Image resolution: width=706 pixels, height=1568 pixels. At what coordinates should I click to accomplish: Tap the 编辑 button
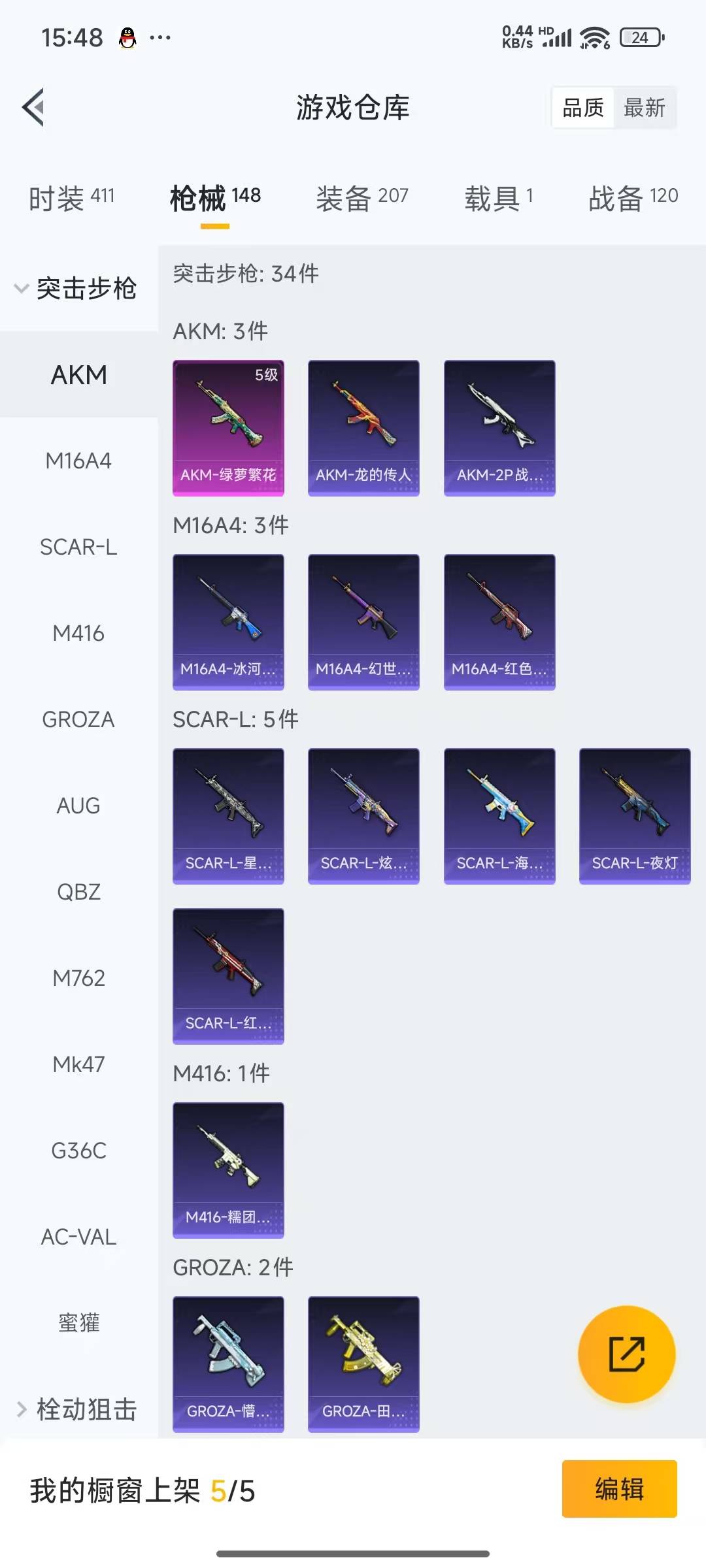click(619, 1489)
